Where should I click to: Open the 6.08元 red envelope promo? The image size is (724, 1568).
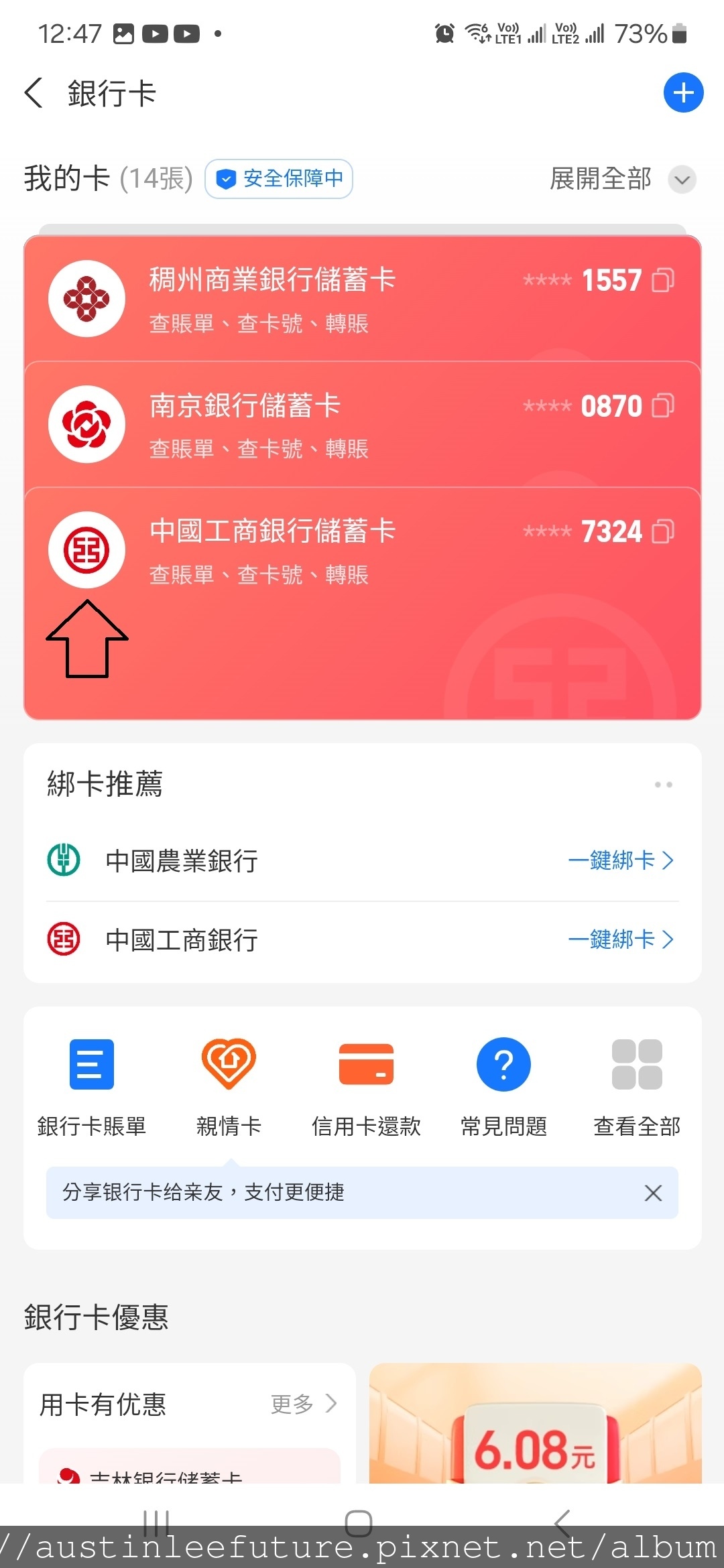click(535, 1423)
